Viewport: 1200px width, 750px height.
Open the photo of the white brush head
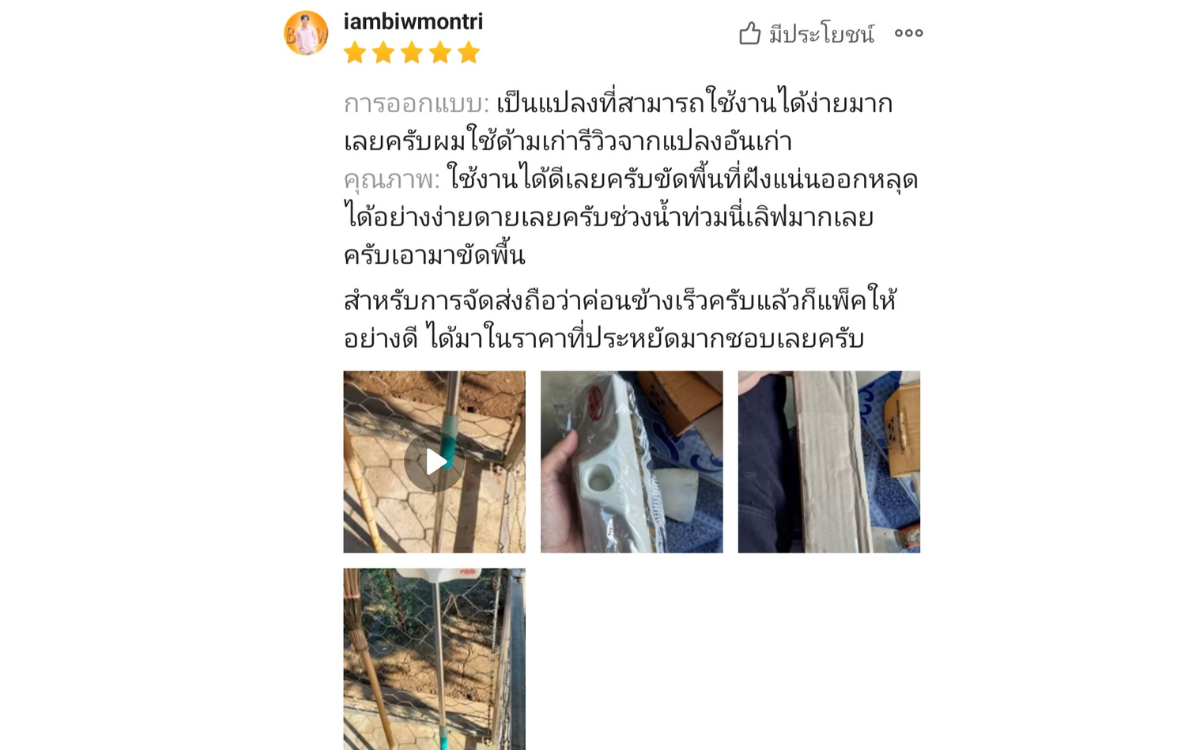coord(631,462)
